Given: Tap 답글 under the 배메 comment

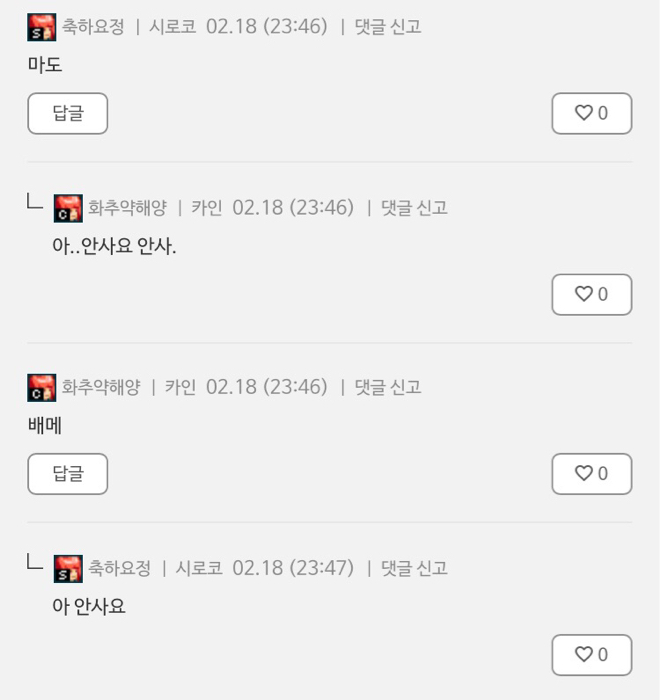Looking at the screenshot, I should [67, 474].
